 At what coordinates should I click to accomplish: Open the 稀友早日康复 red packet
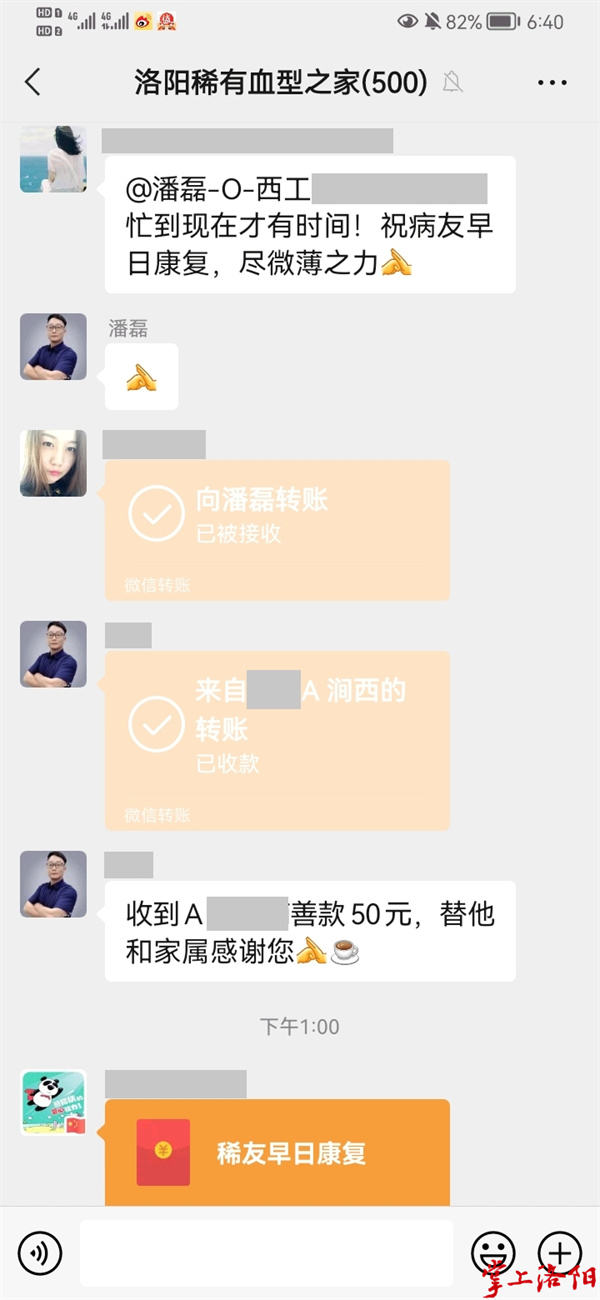[277, 1153]
